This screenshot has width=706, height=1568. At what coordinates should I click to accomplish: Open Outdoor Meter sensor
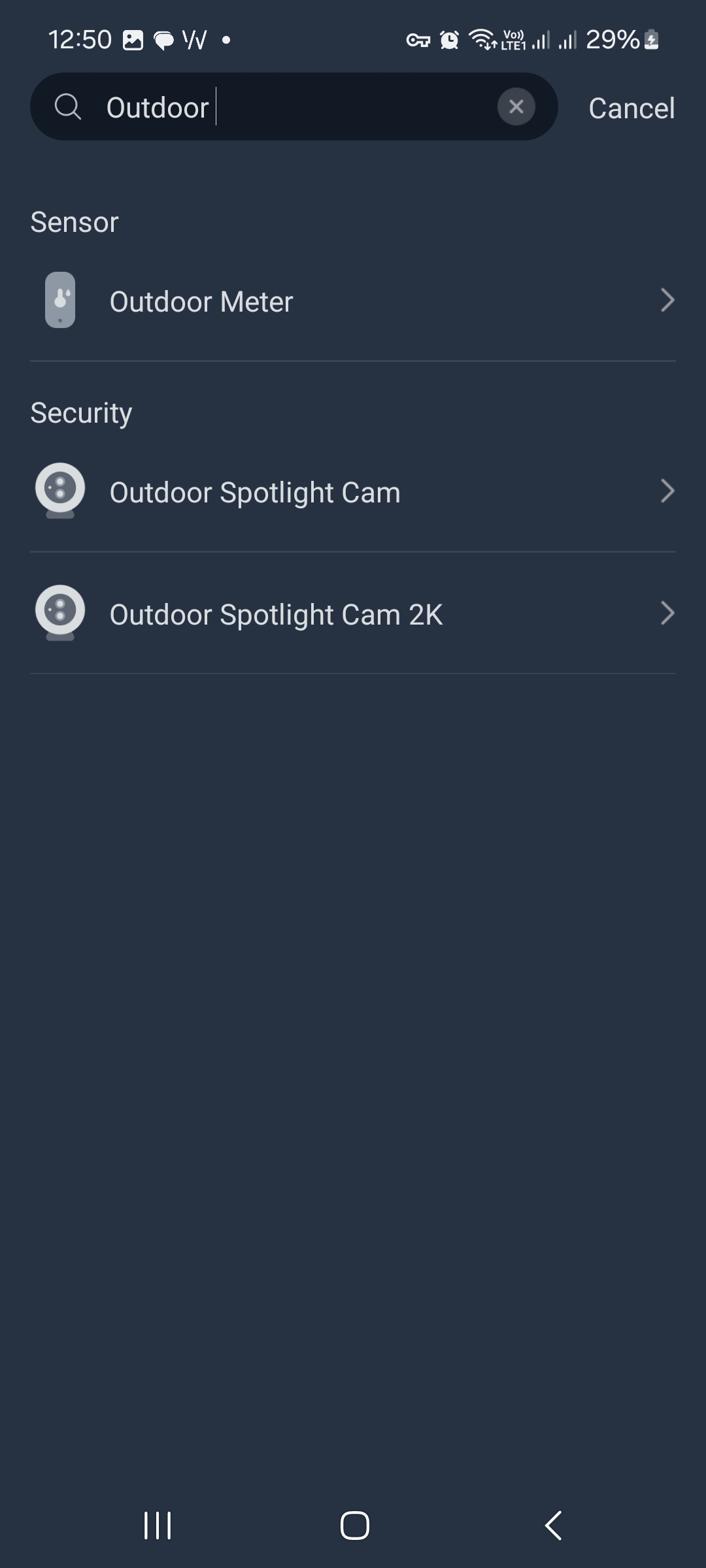(353, 301)
